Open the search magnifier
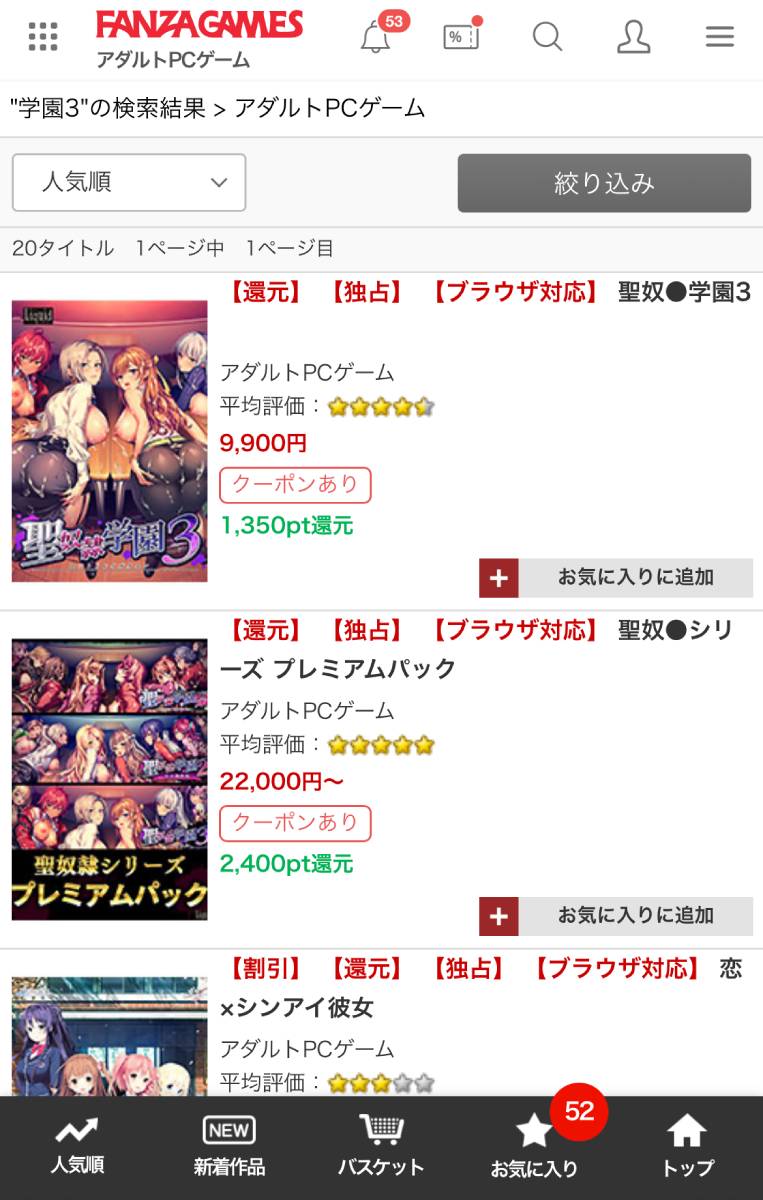Image resolution: width=763 pixels, height=1200 pixels. [547, 37]
